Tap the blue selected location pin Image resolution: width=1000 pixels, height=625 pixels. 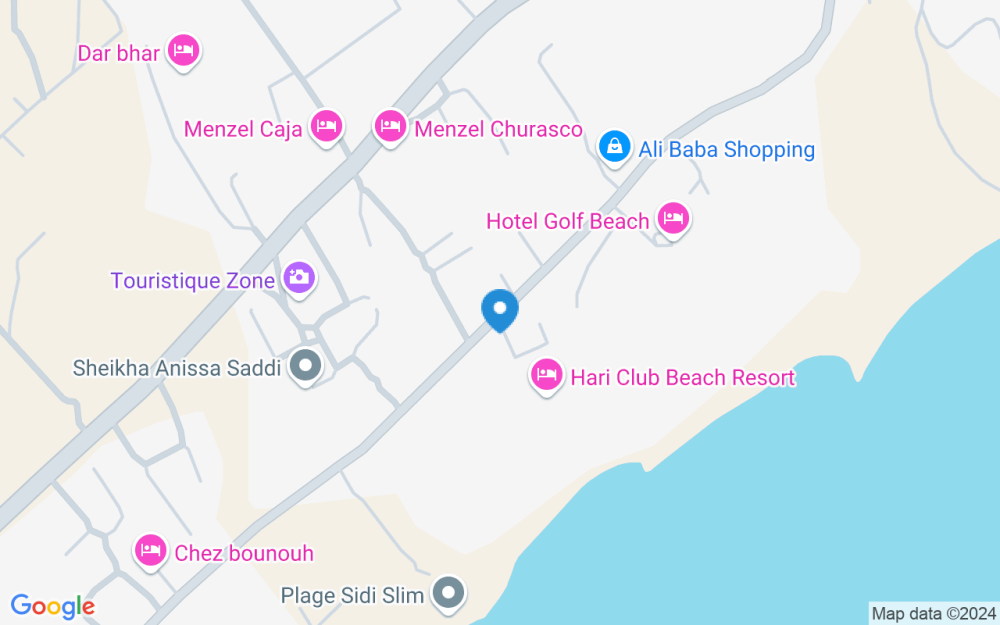click(500, 310)
